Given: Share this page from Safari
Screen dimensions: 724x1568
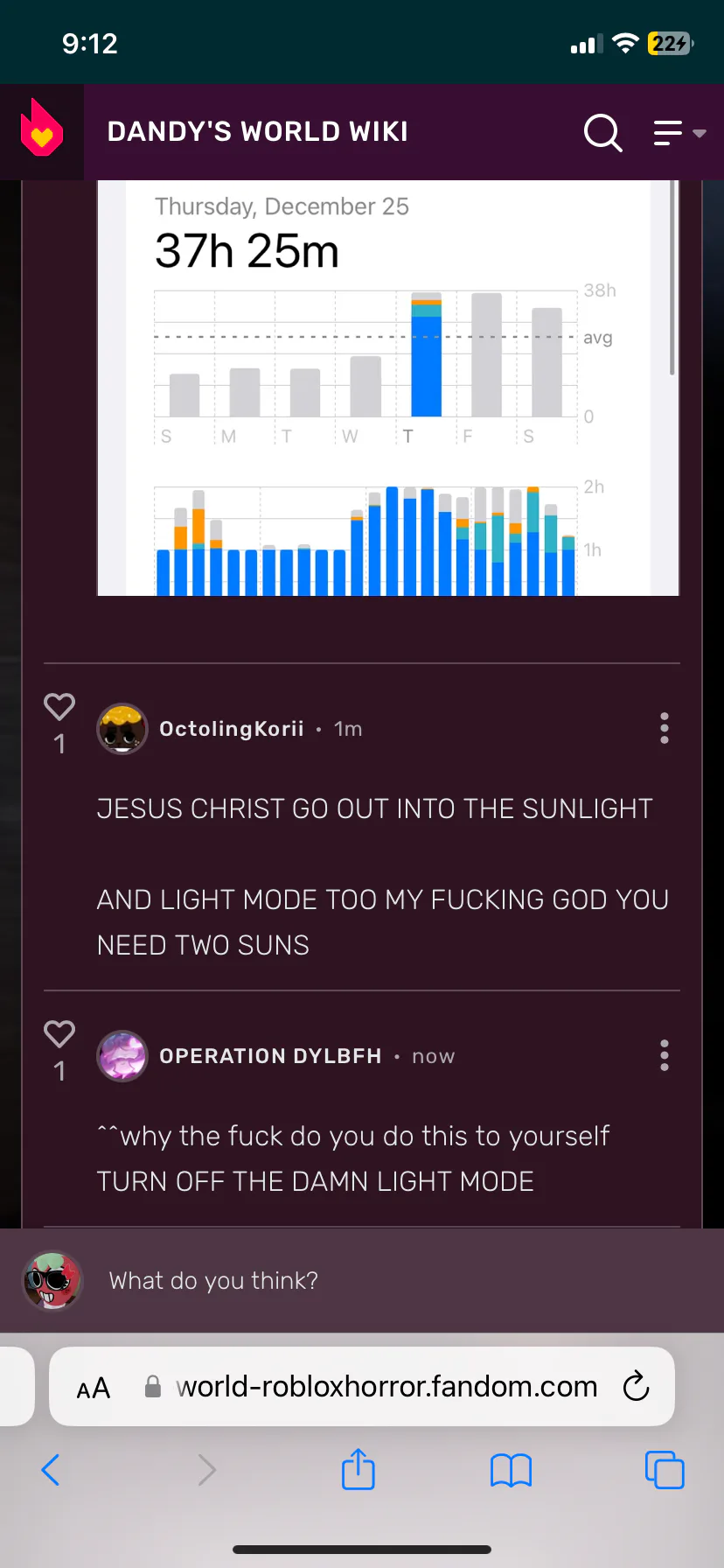Looking at the screenshot, I should [x=359, y=1470].
